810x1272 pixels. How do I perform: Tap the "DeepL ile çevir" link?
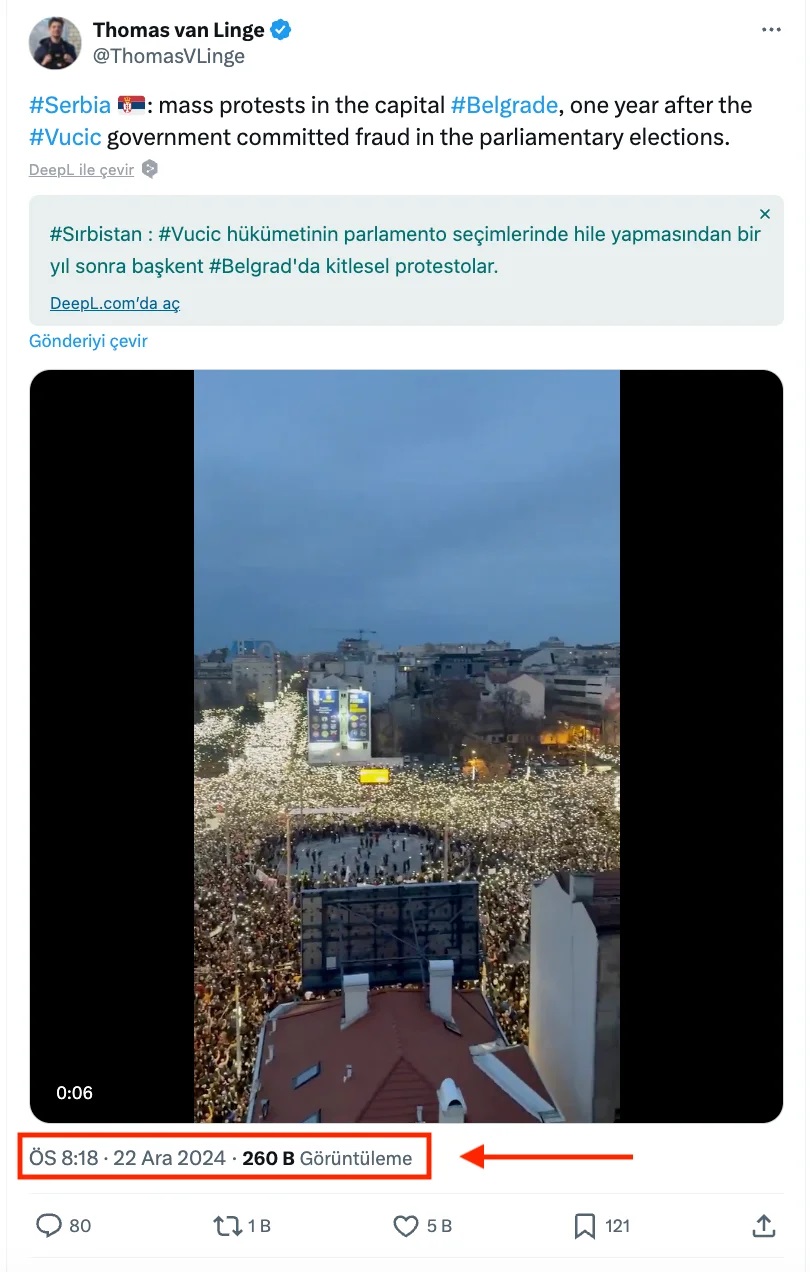click(x=81, y=170)
